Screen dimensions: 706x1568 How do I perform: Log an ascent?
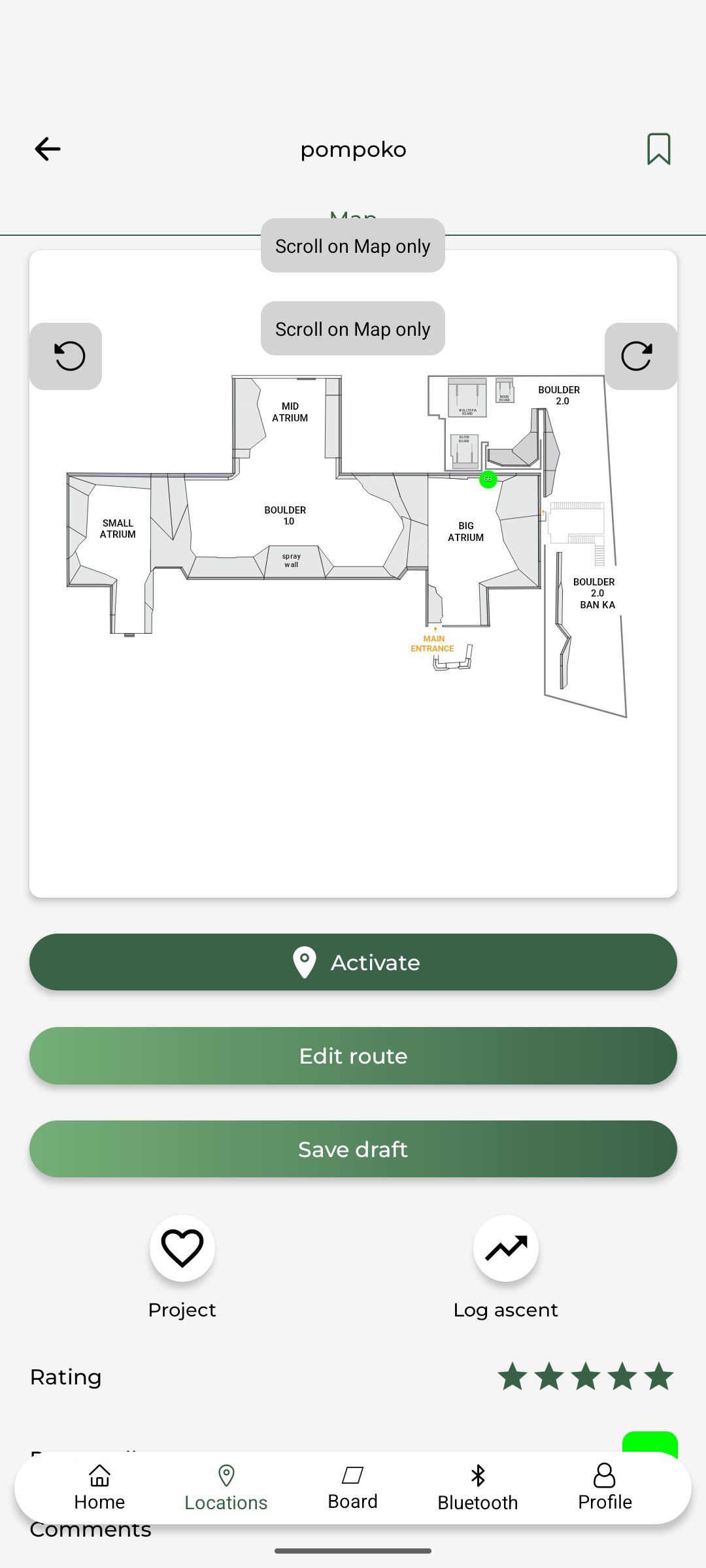pyautogui.click(x=505, y=1248)
